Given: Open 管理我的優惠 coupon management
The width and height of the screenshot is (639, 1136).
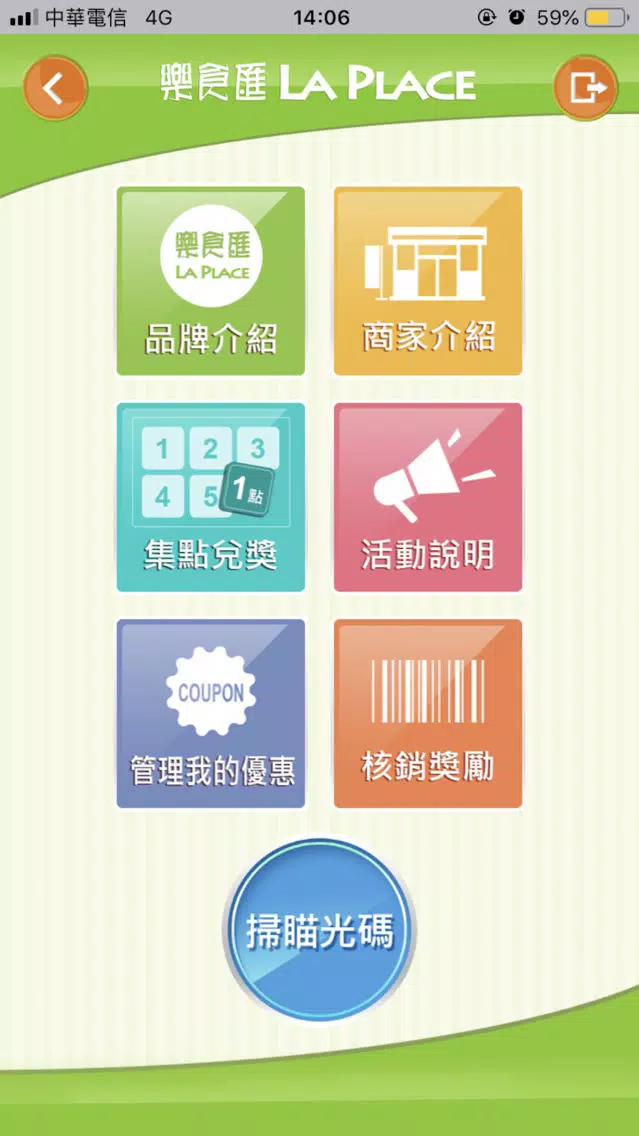Looking at the screenshot, I should [x=211, y=714].
